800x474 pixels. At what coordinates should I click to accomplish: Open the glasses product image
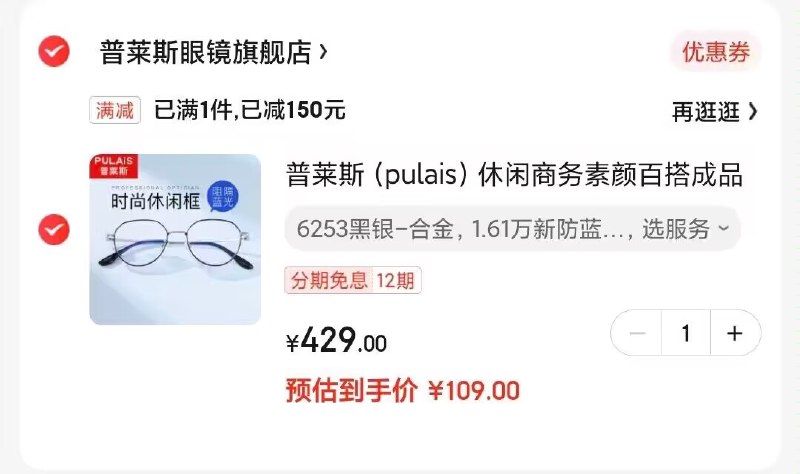tap(175, 239)
